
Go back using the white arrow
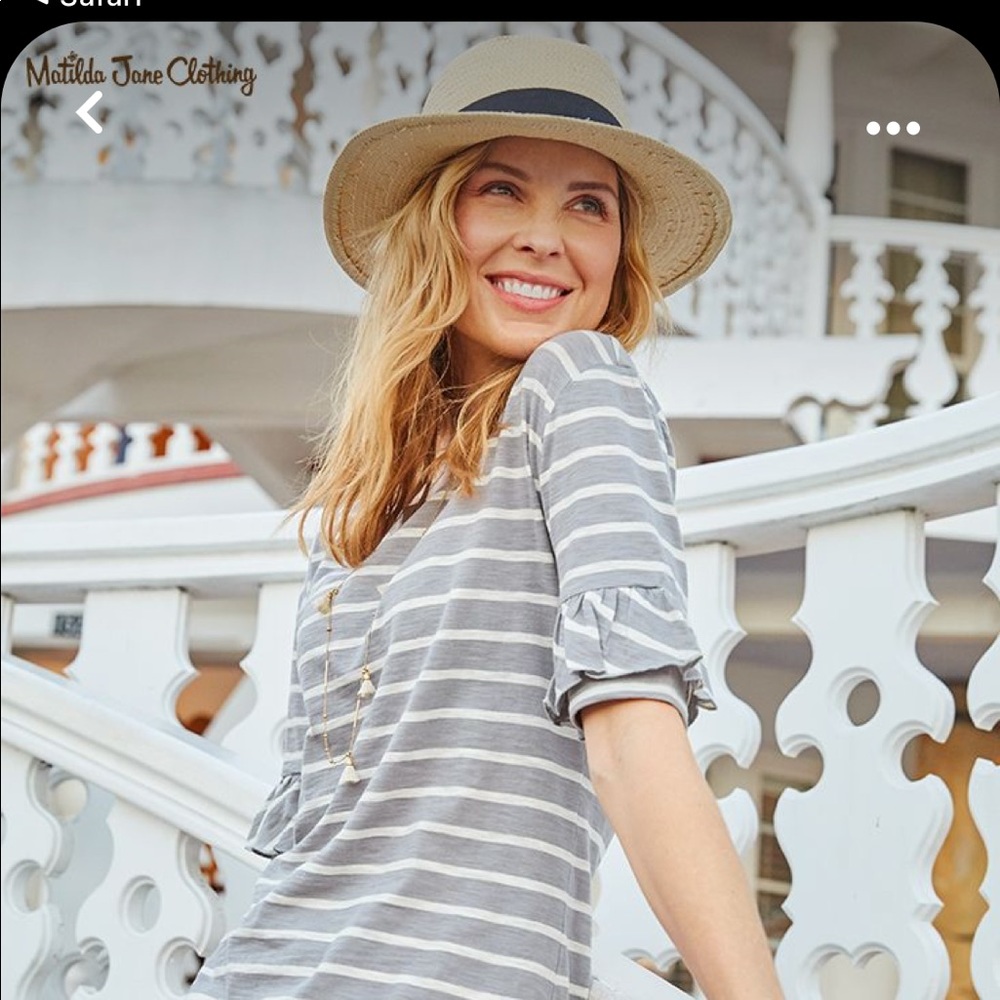[x=90, y=112]
